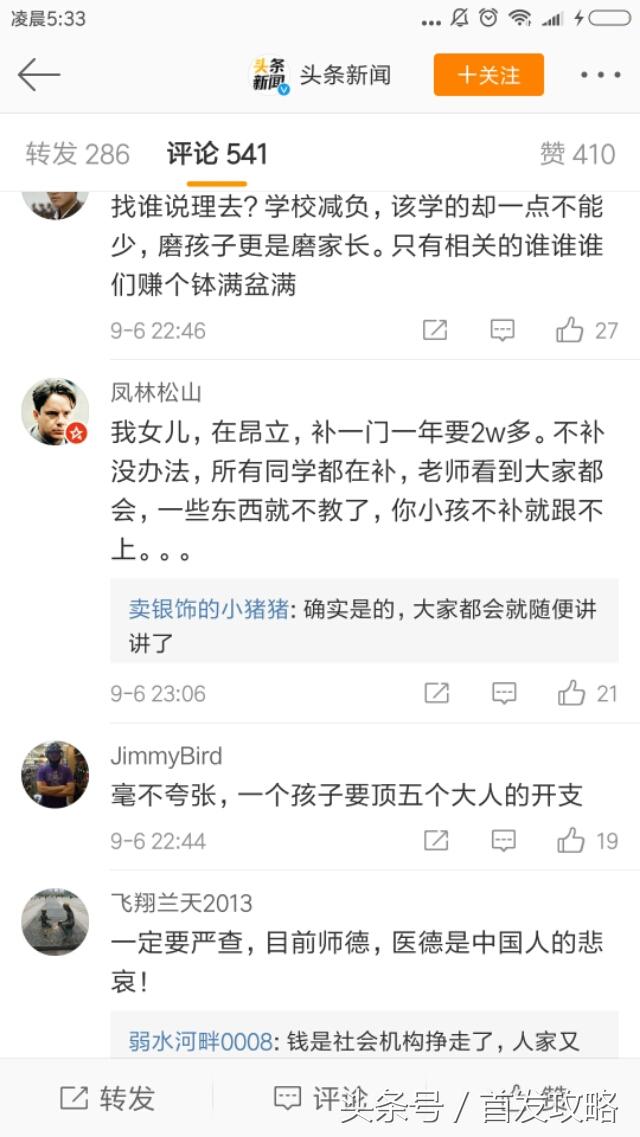
Task: Repost JimmyBird's comment
Action: [x=436, y=841]
